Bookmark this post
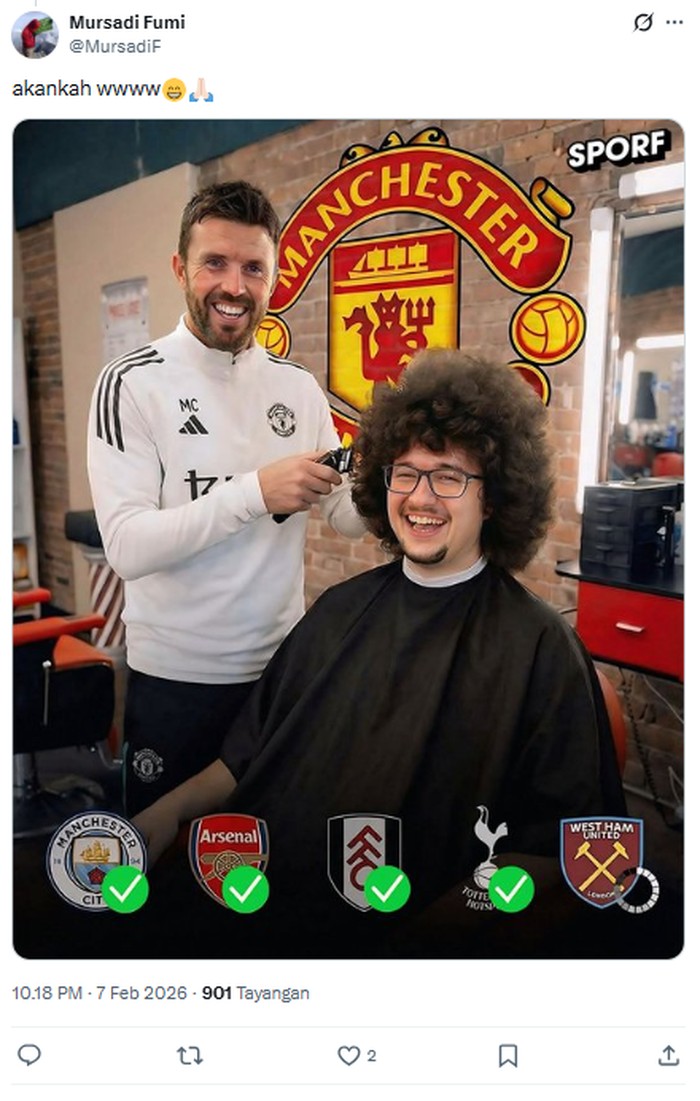 click(x=508, y=1055)
